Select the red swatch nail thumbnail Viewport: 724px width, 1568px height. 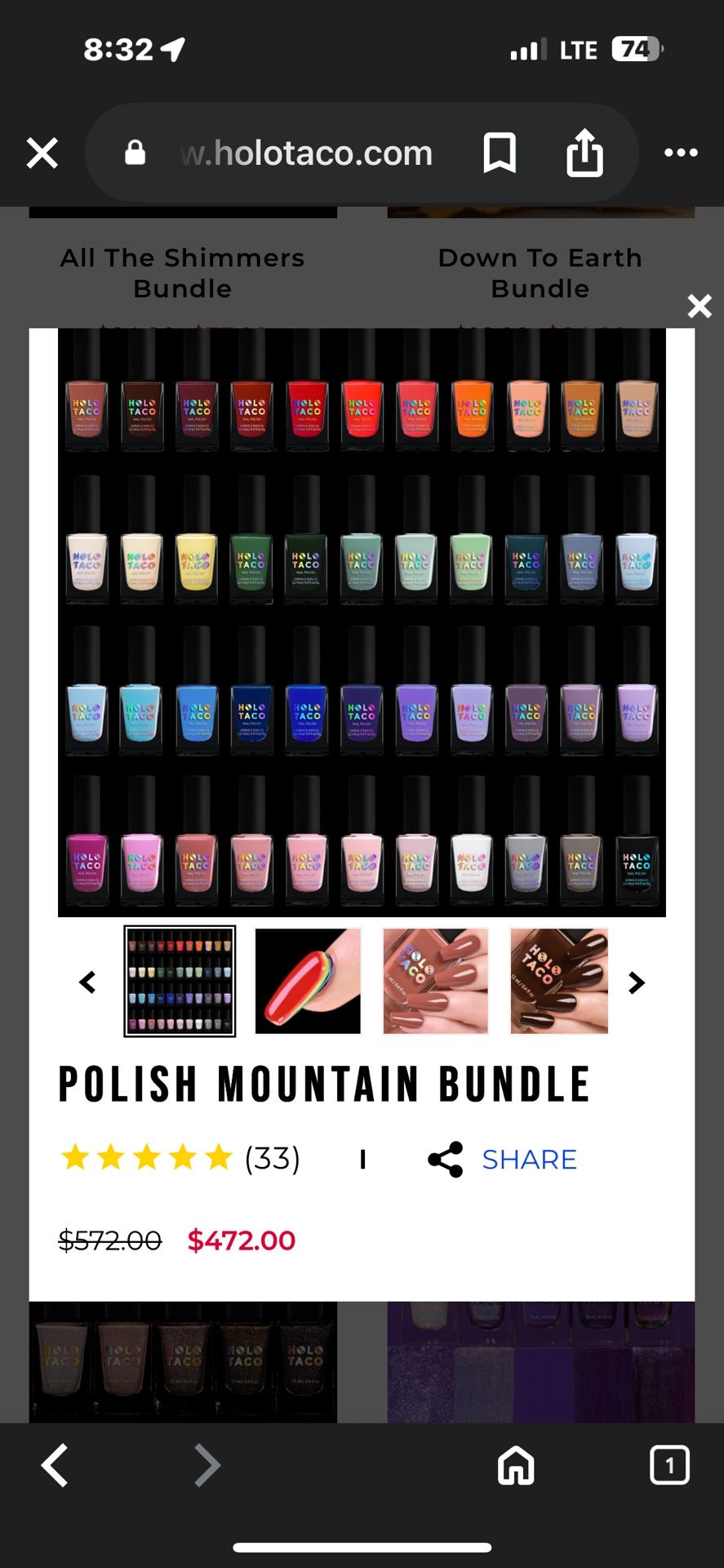click(308, 982)
